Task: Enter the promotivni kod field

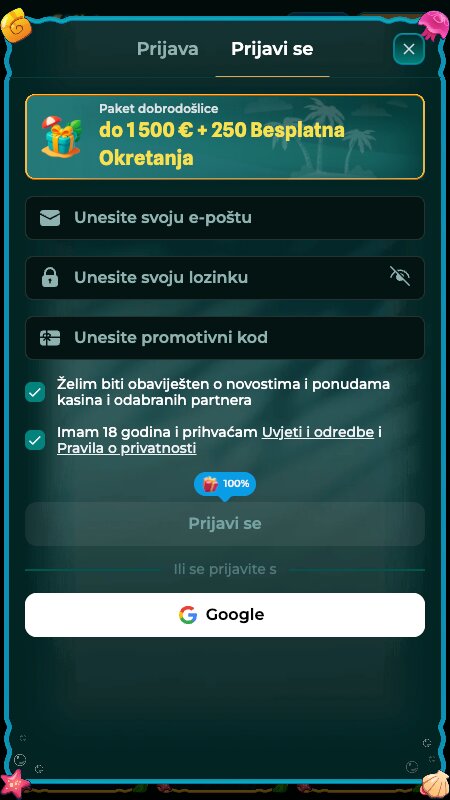Action: [224, 338]
